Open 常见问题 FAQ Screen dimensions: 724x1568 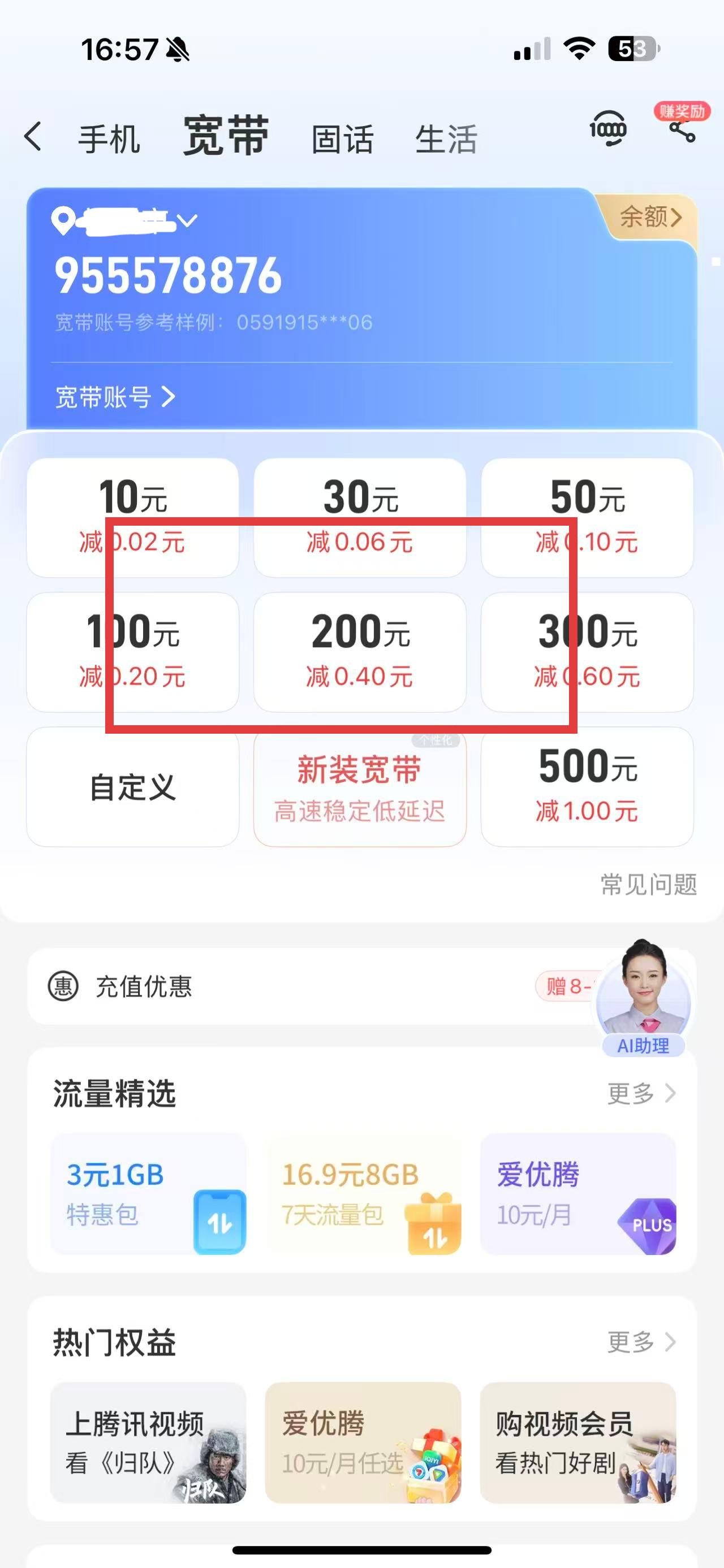coord(649,885)
